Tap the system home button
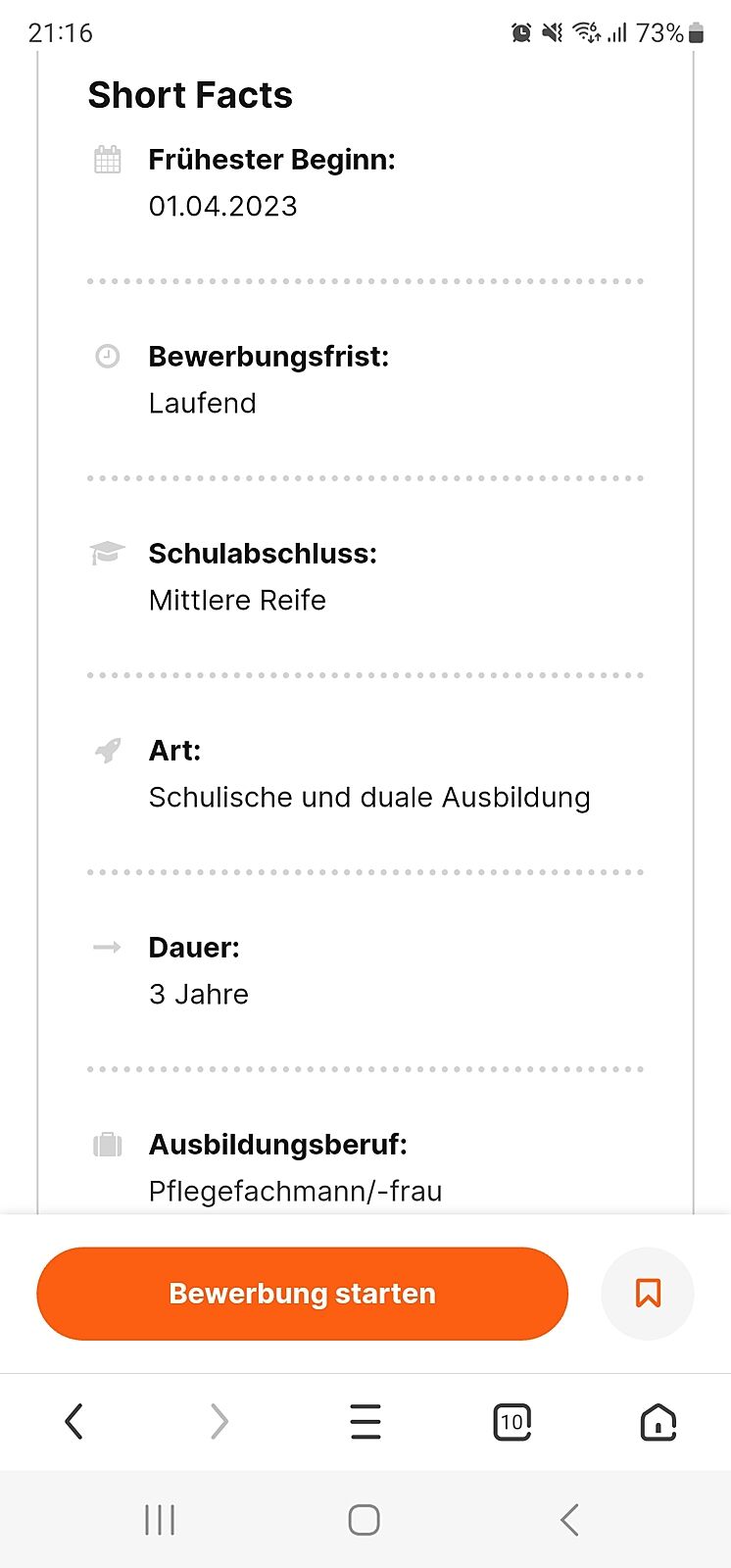 (365, 1520)
